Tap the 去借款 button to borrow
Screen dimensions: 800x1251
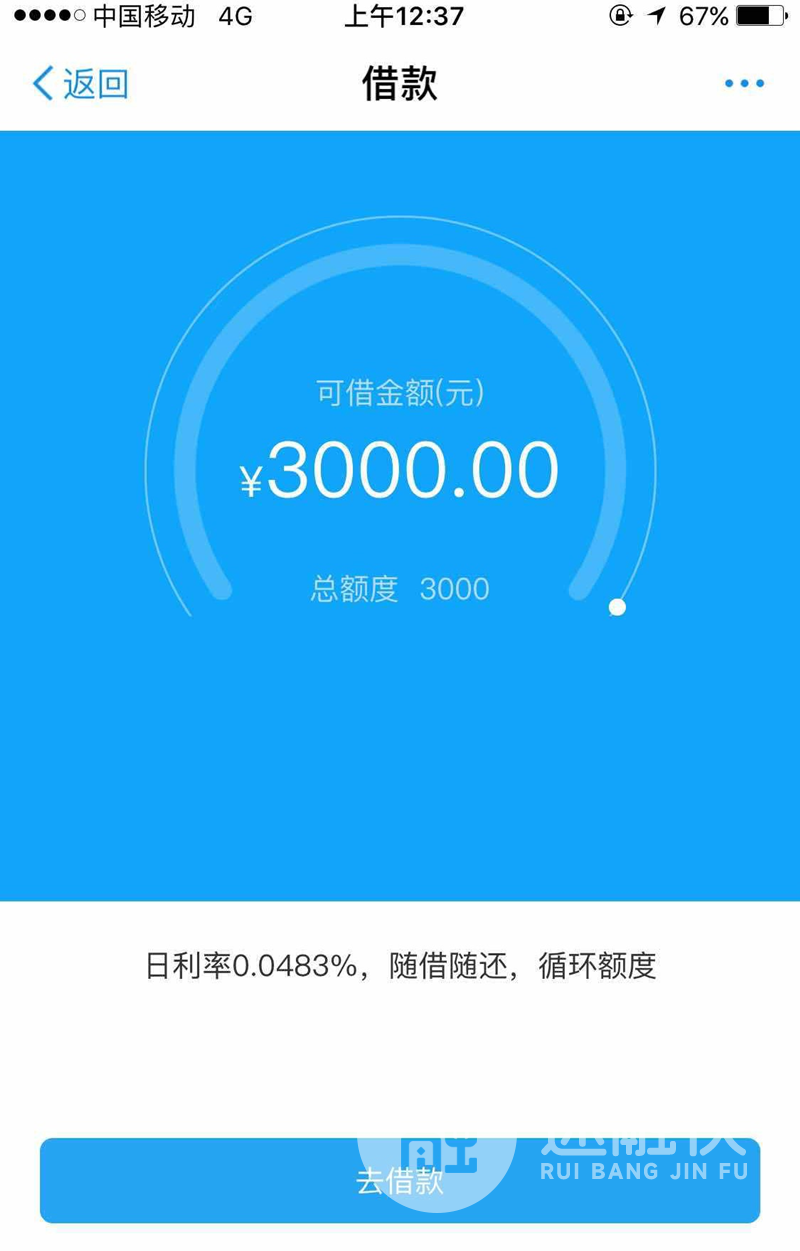400,1180
